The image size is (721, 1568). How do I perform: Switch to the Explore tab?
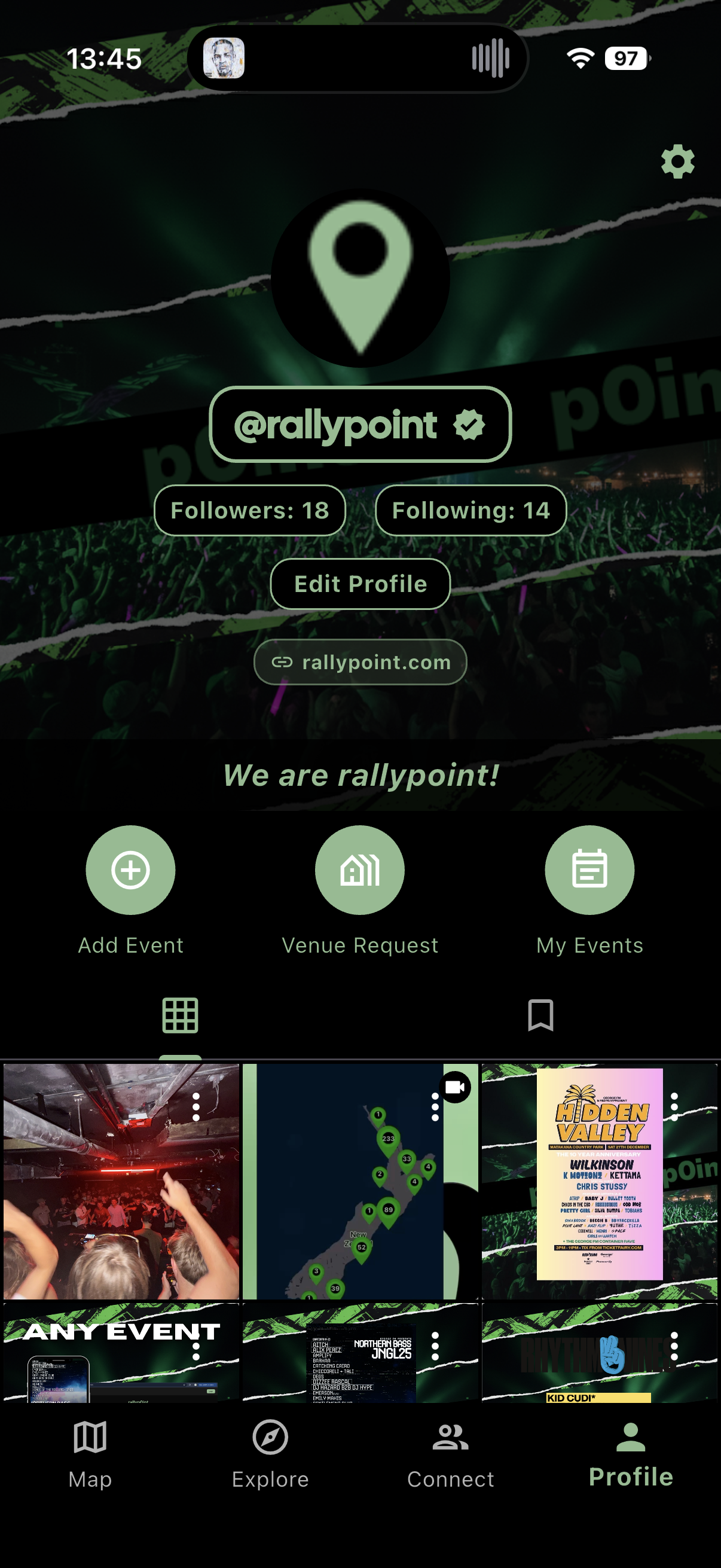point(270,1453)
